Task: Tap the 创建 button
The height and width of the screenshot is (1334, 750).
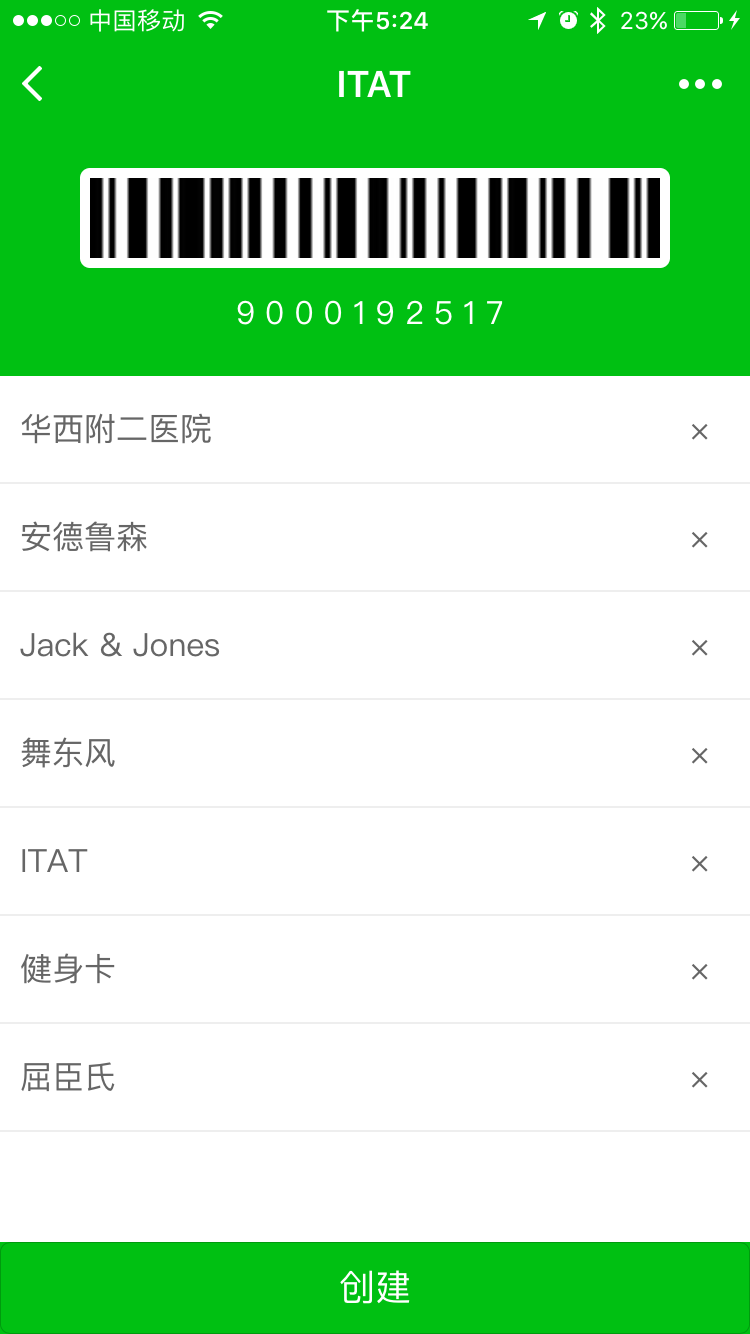Action: [x=375, y=1288]
